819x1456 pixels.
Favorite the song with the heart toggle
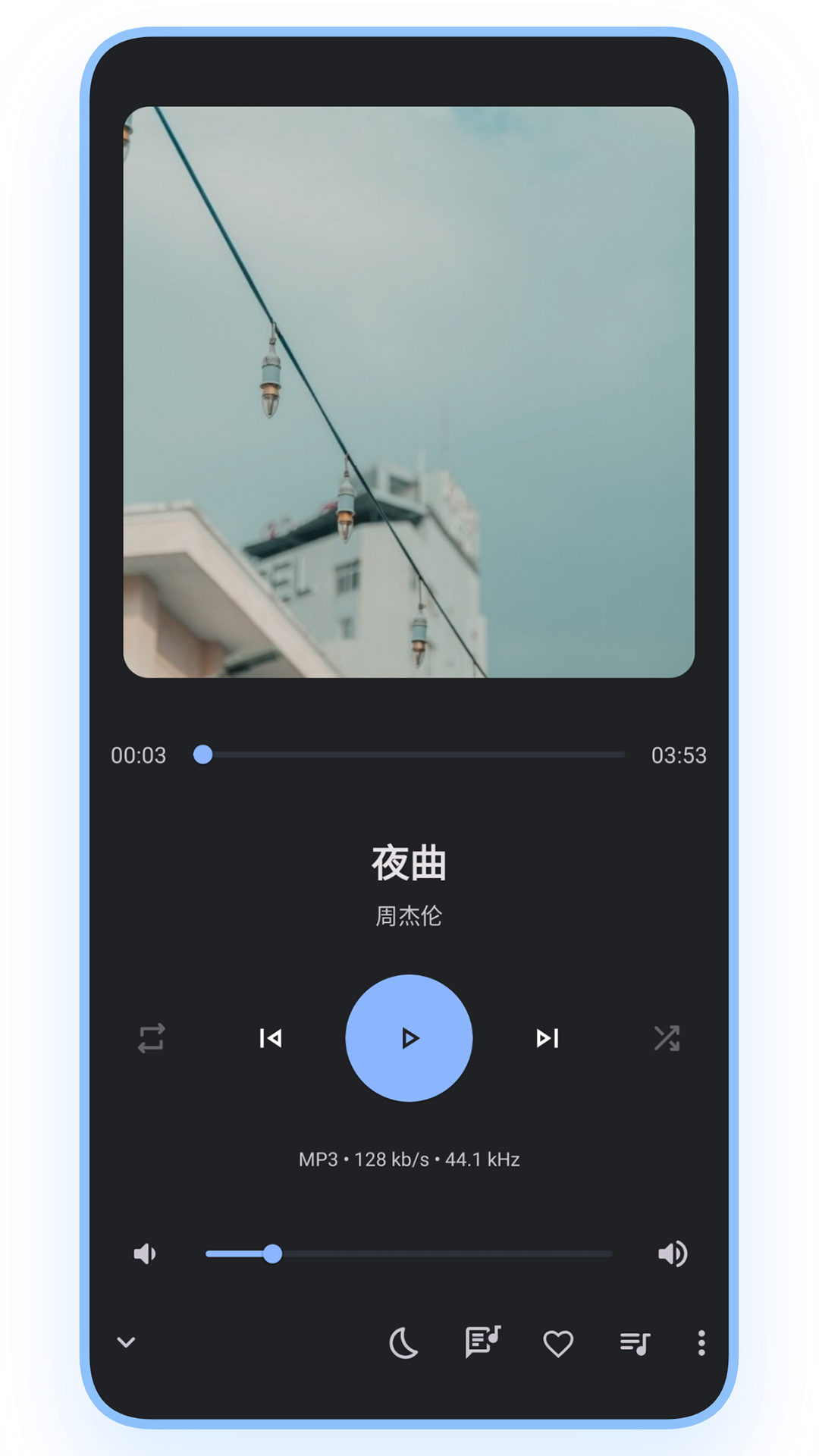coord(557,1342)
